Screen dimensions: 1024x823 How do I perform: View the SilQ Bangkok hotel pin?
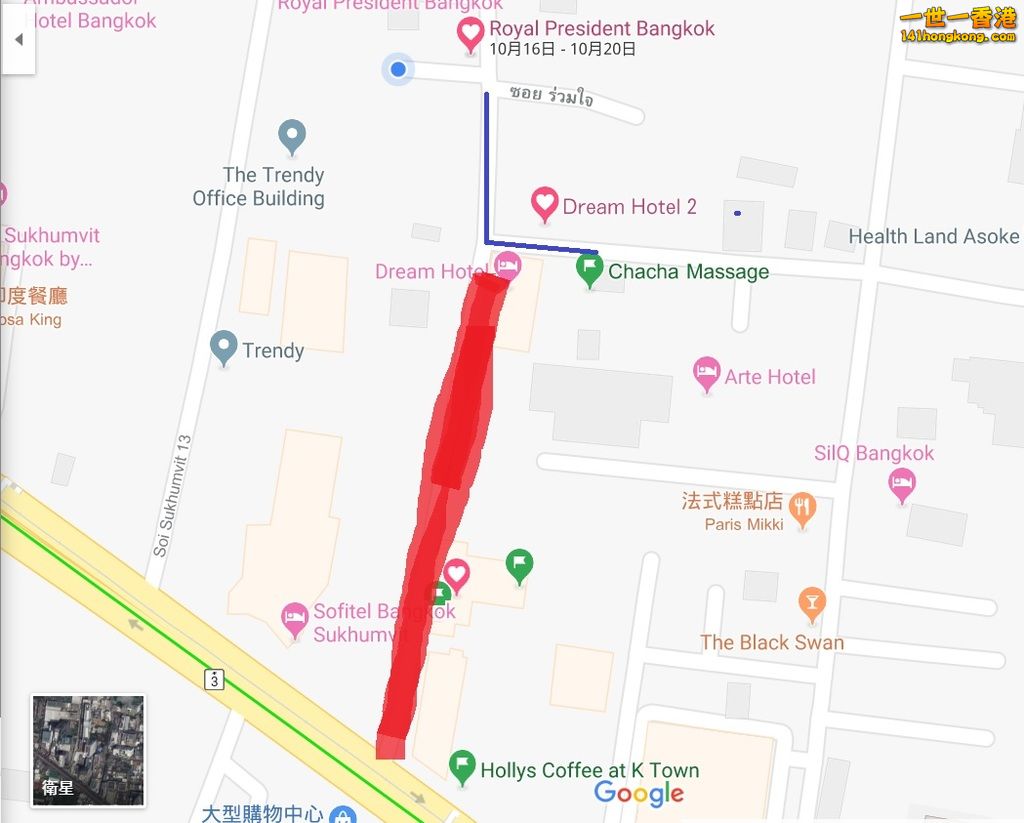[902, 485]
